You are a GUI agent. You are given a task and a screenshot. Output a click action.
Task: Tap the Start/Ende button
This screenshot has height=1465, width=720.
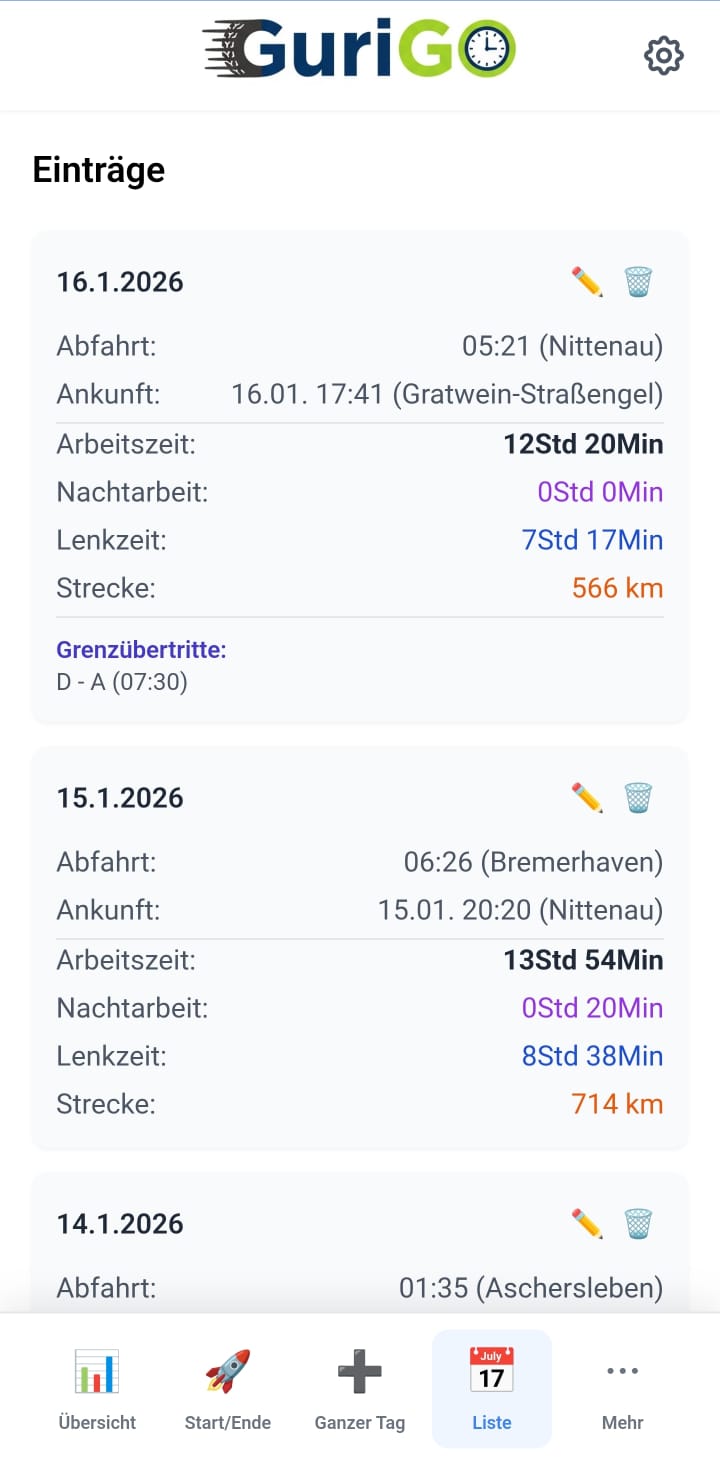[x=227, y=1388]
